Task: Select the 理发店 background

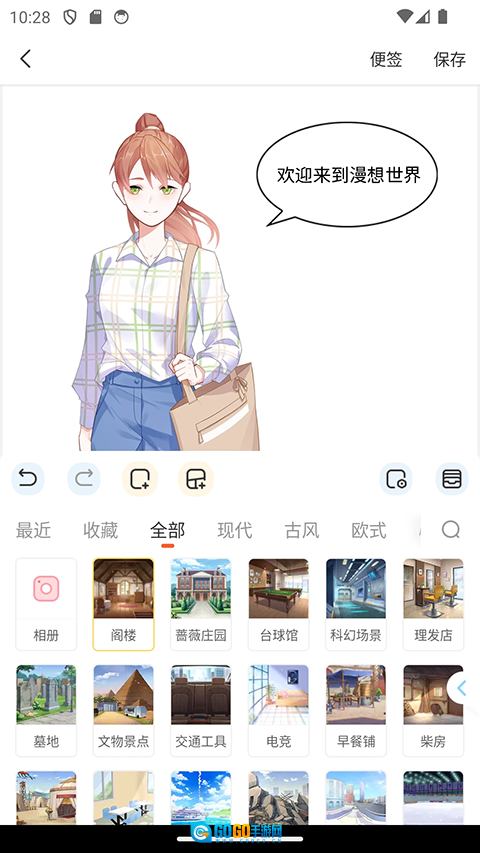Action: [x=433, y=604]
